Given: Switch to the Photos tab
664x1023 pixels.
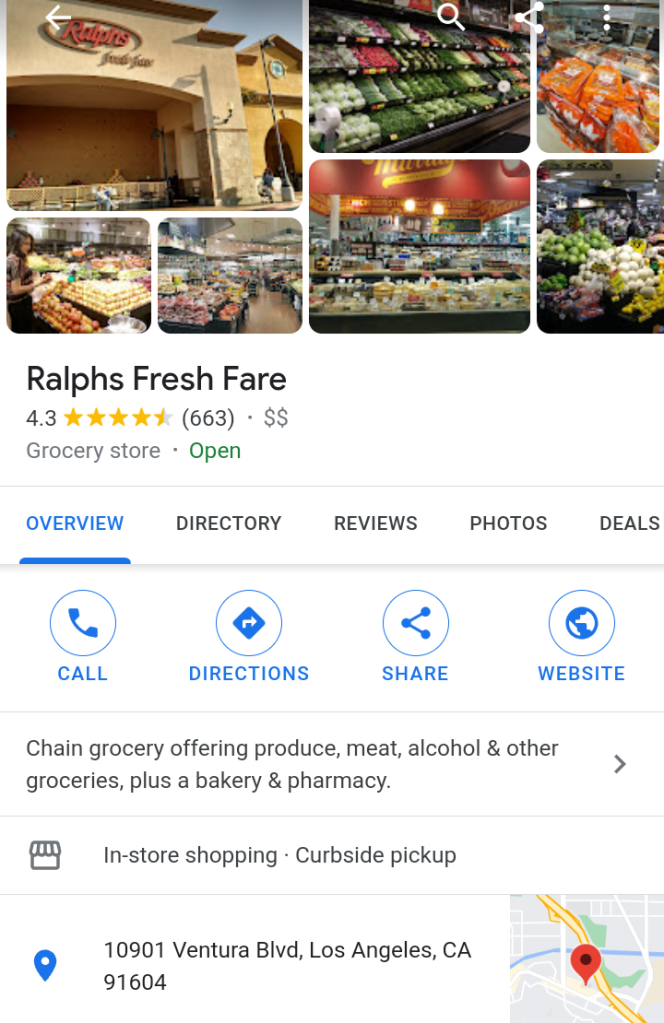Looking at the screenshot, I should pyautogui.click(x=508, y=523).
